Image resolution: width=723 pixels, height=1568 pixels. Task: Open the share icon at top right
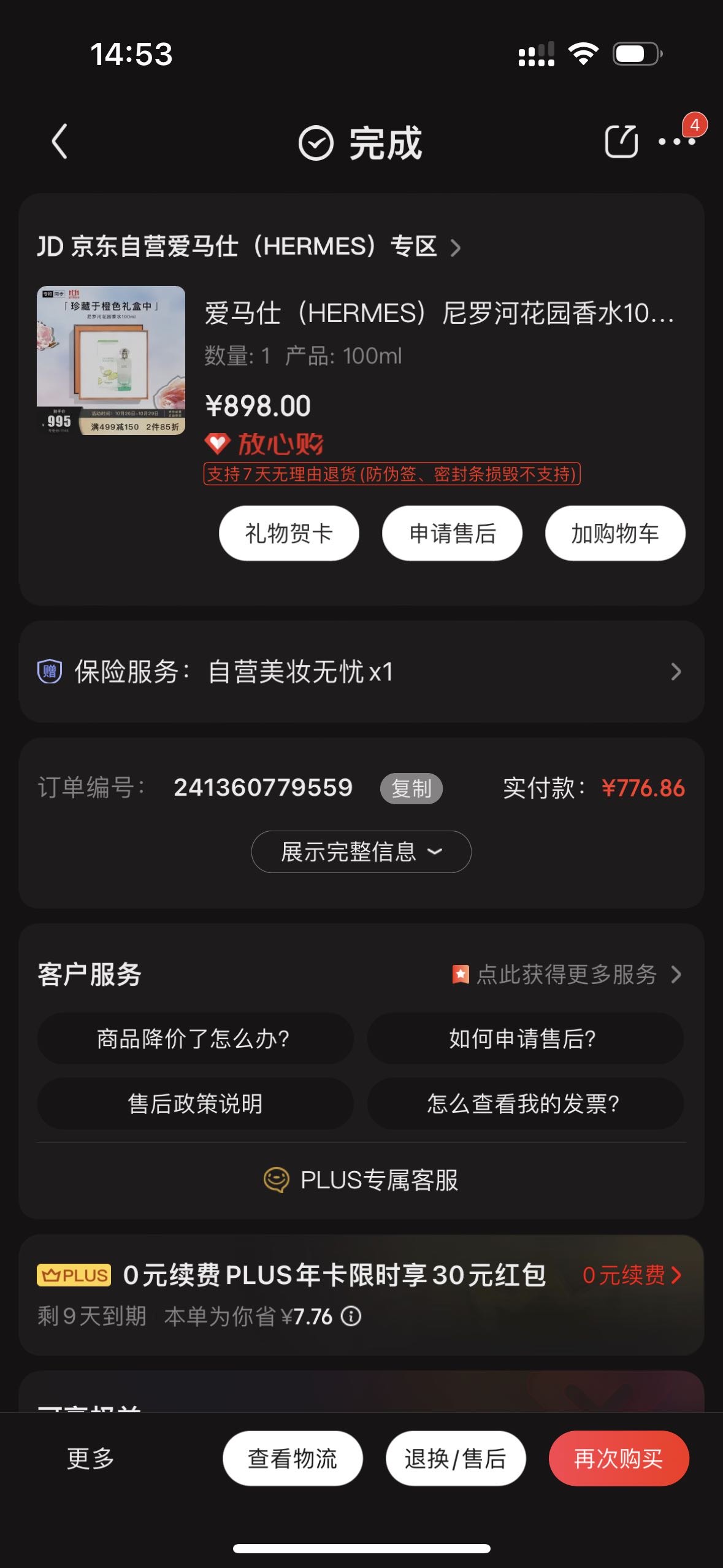[x=621, y=142]
